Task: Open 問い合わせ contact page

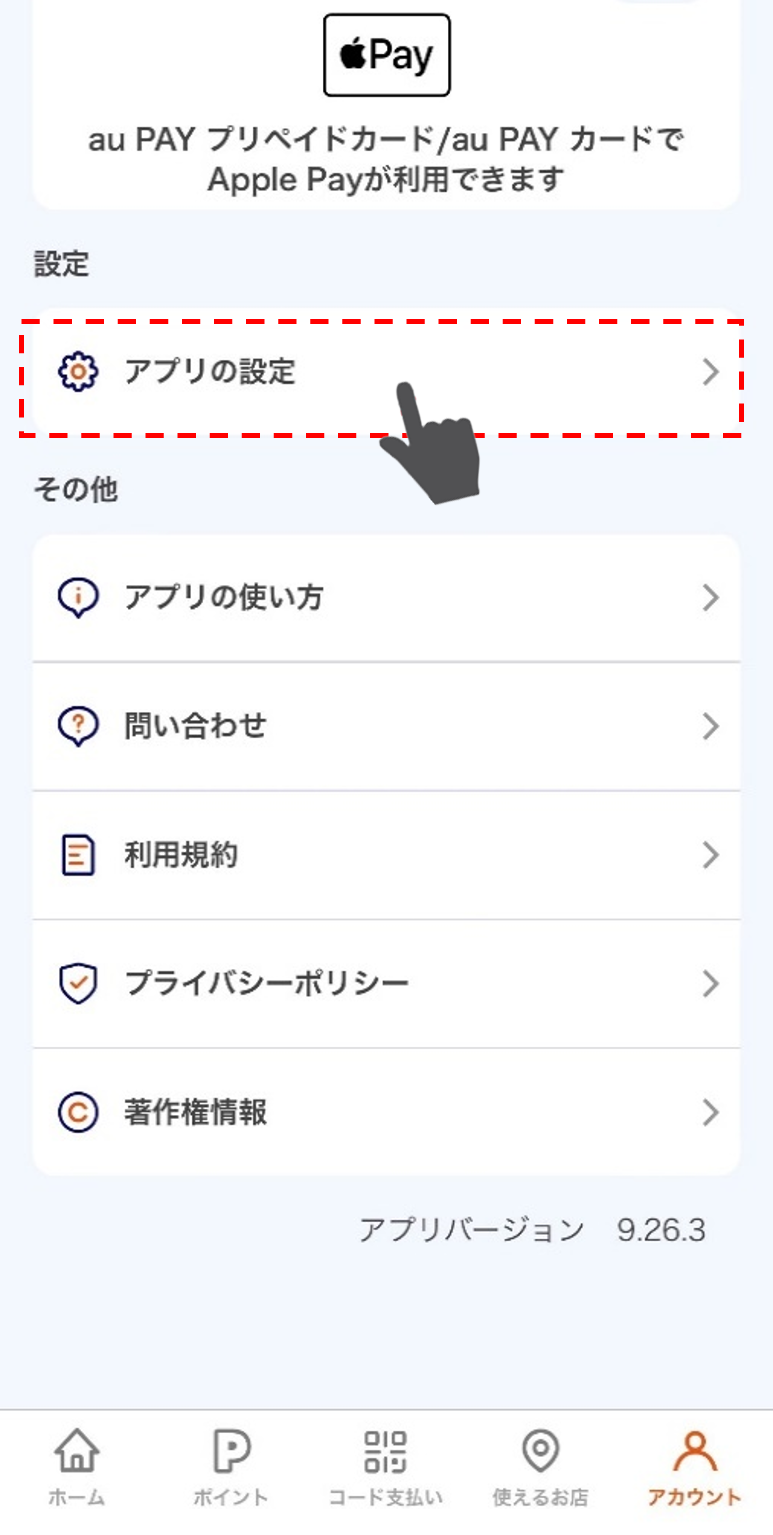Action: click(386, 726)
